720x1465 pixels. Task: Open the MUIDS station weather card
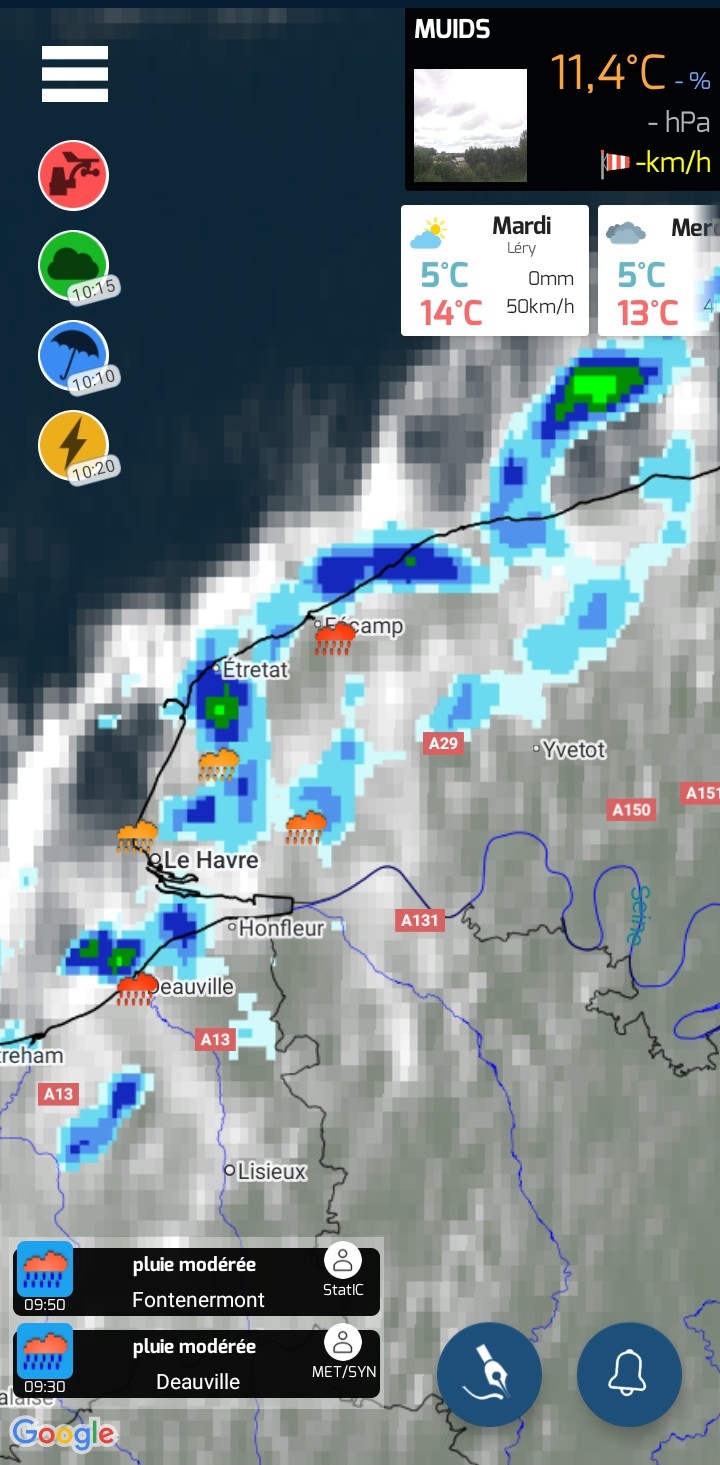pyautogui.click(x=562, y=100)
